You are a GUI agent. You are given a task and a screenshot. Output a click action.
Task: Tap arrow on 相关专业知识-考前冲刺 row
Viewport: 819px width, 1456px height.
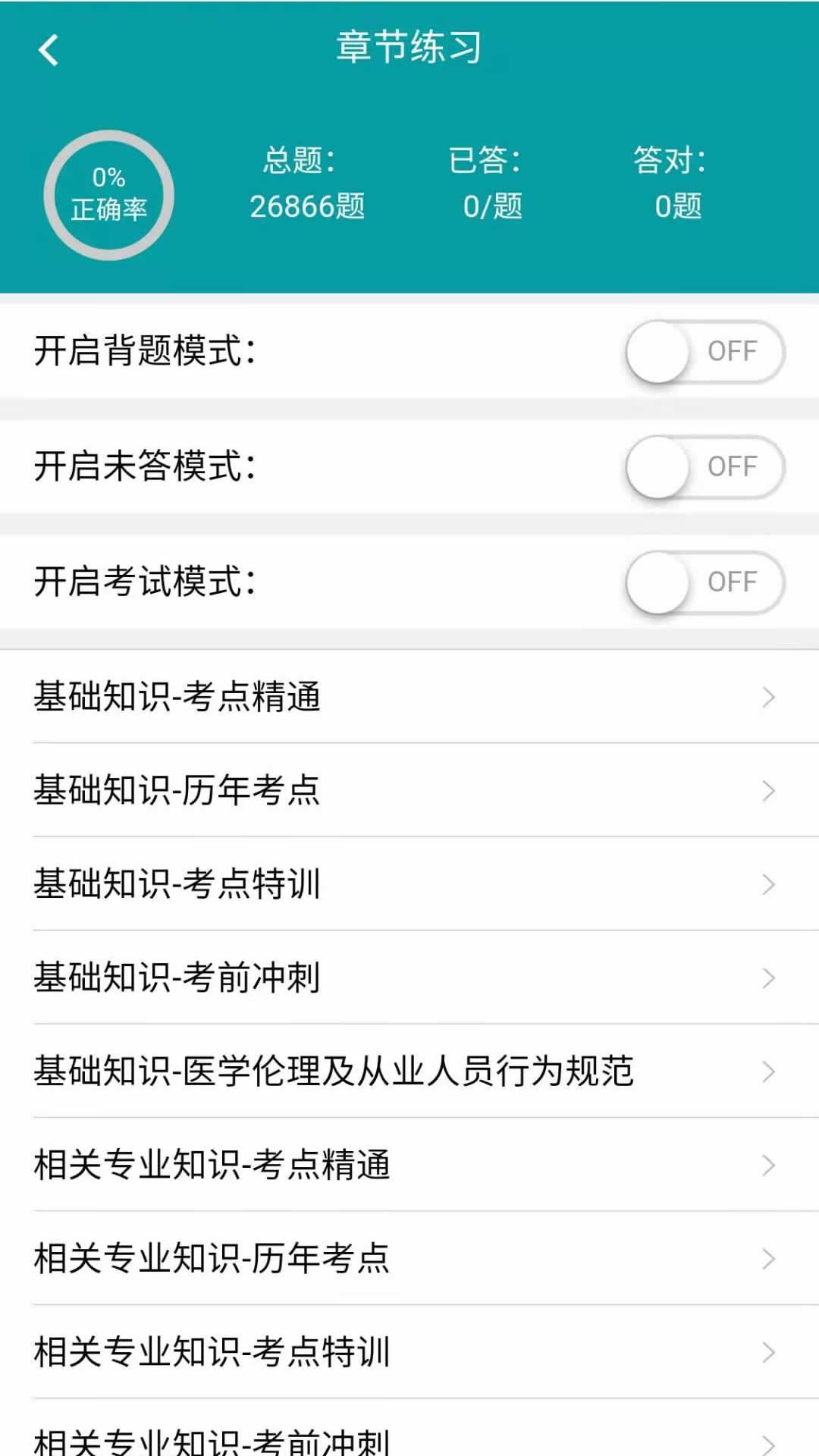[767, 1441]
